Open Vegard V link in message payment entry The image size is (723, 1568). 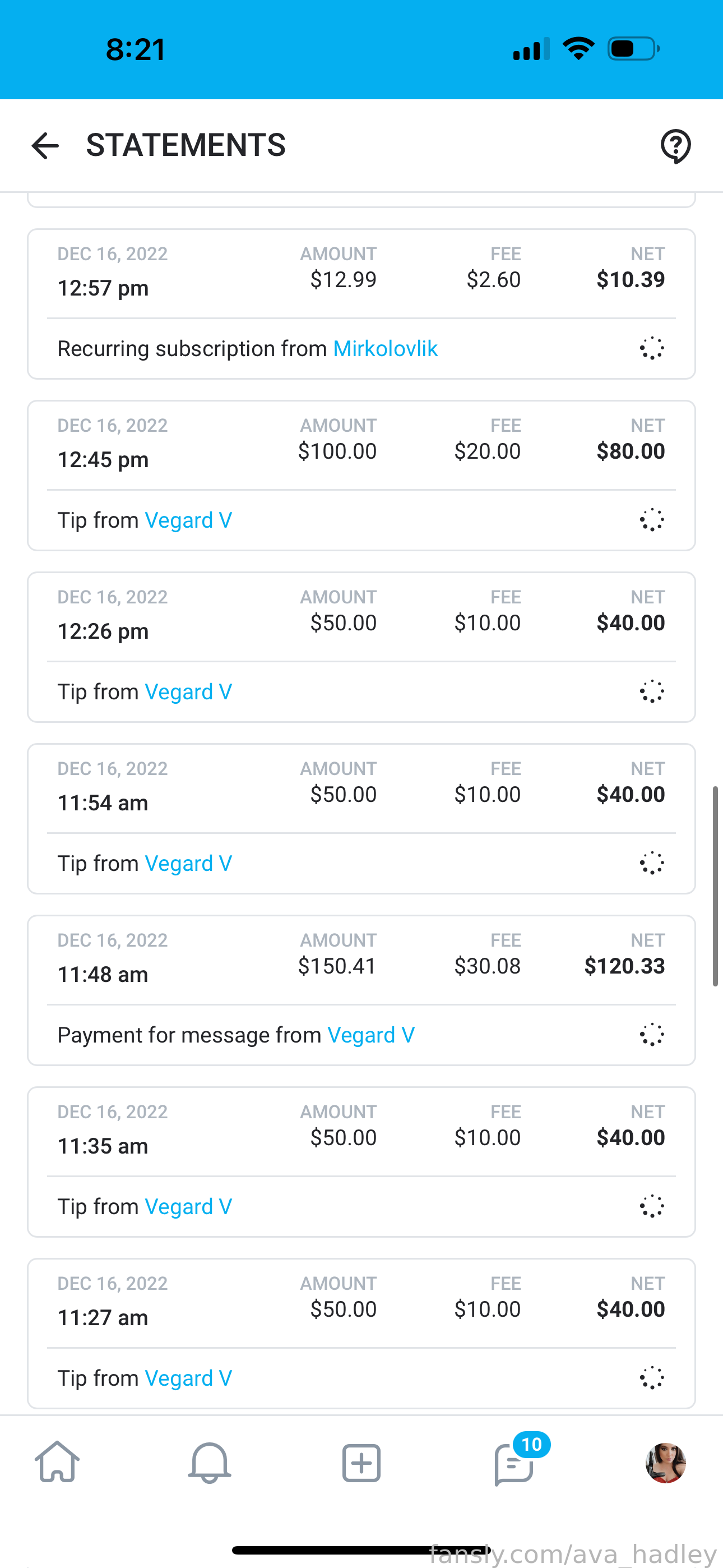(370, 1035)
